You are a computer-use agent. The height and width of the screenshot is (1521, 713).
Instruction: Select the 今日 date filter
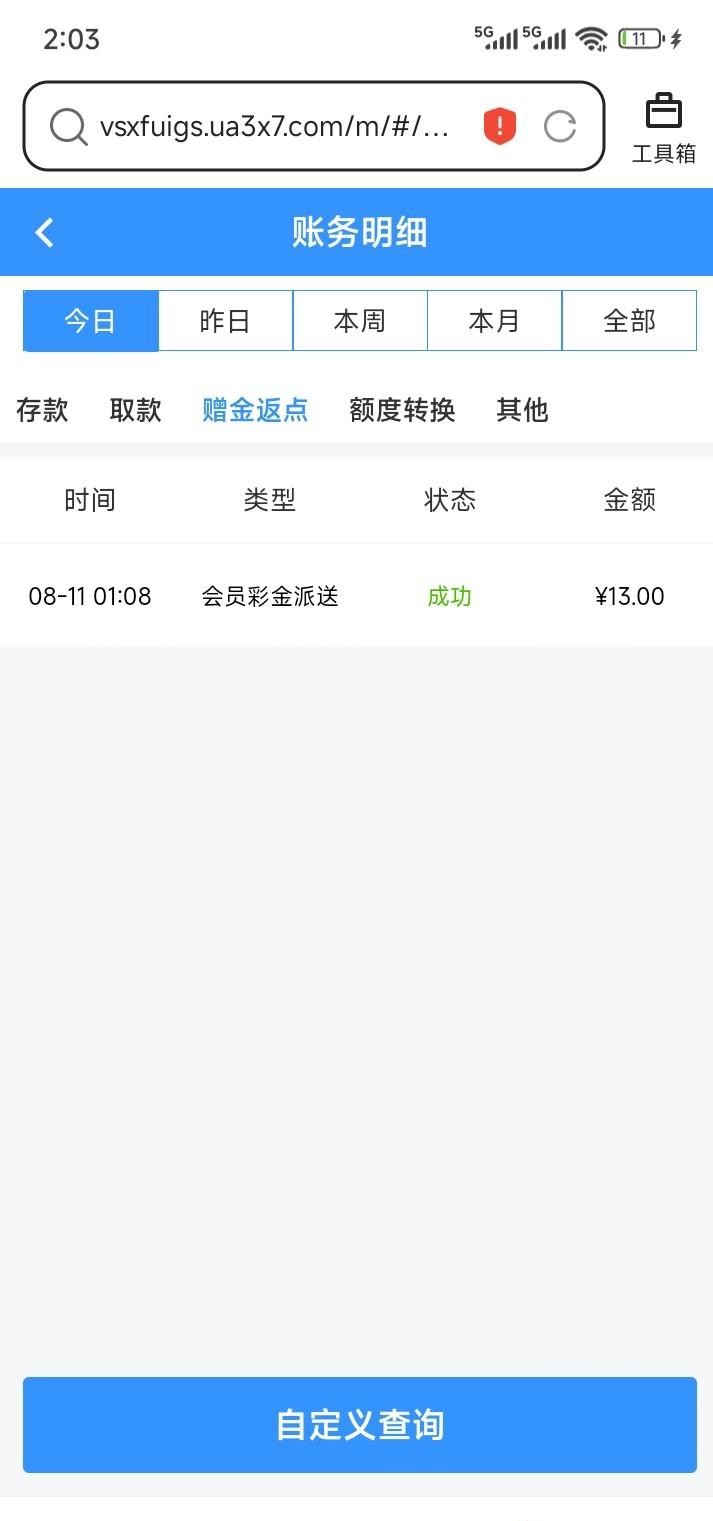[91, 321]
